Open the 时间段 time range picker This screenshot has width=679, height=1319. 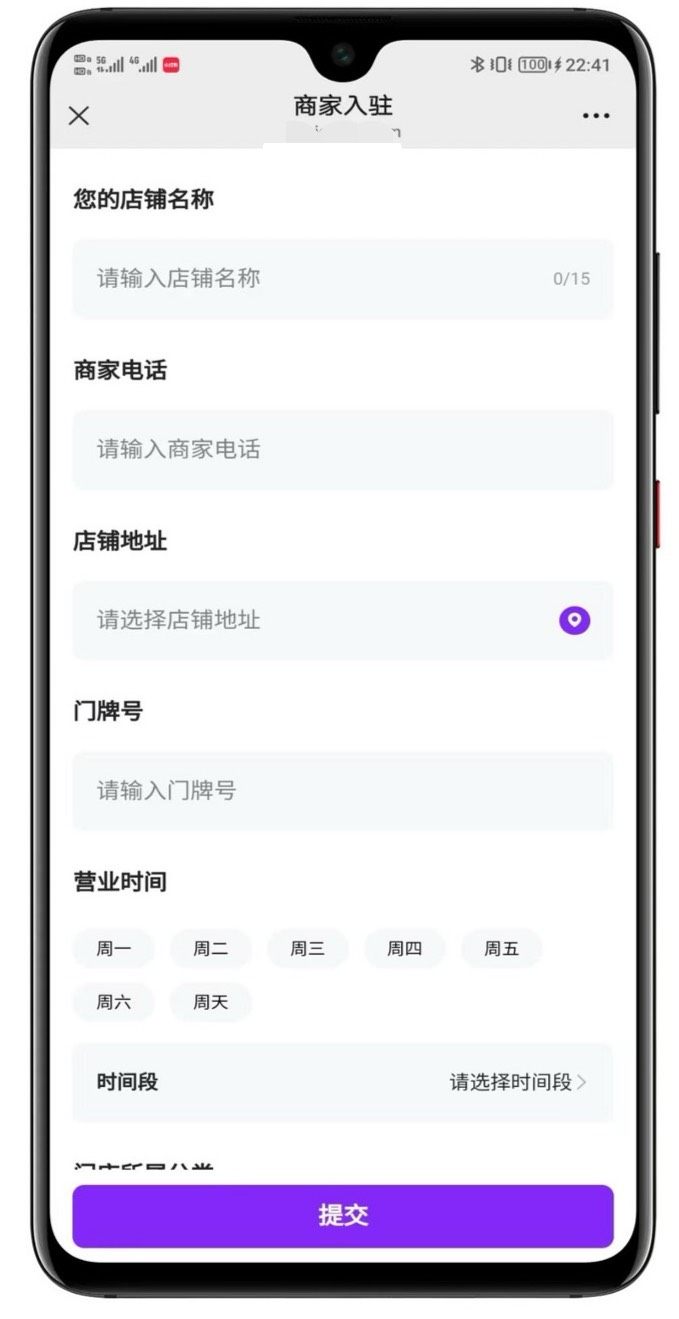(x=517, y=1082)
